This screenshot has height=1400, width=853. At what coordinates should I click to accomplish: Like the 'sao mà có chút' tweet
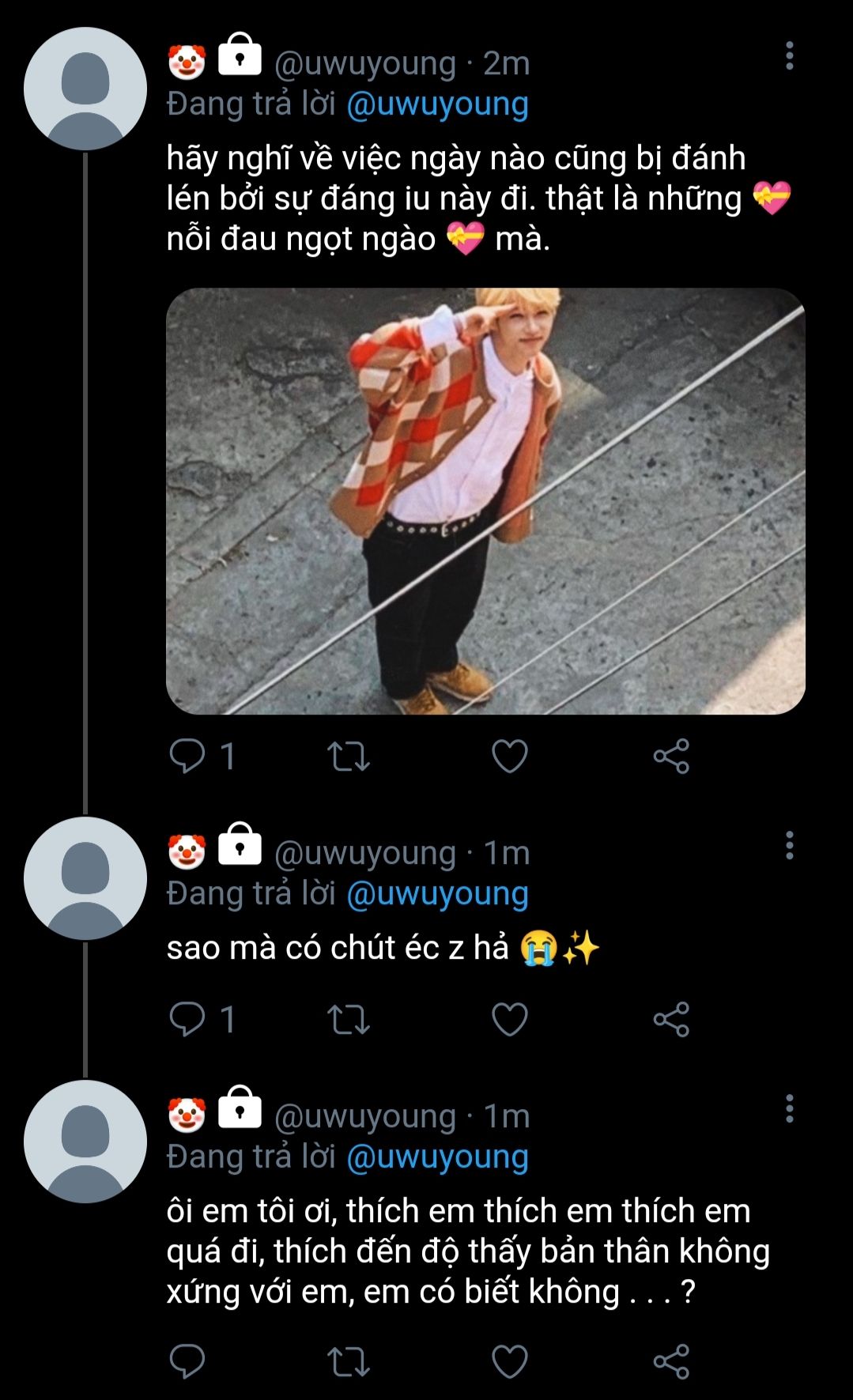510,1019
